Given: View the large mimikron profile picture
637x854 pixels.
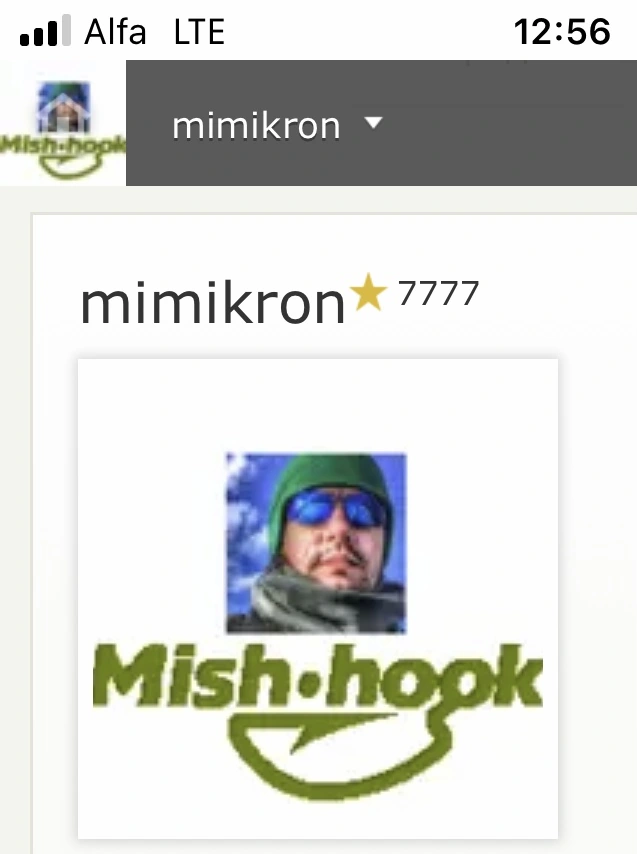Looking at the screenshot, I should (317, 598).
